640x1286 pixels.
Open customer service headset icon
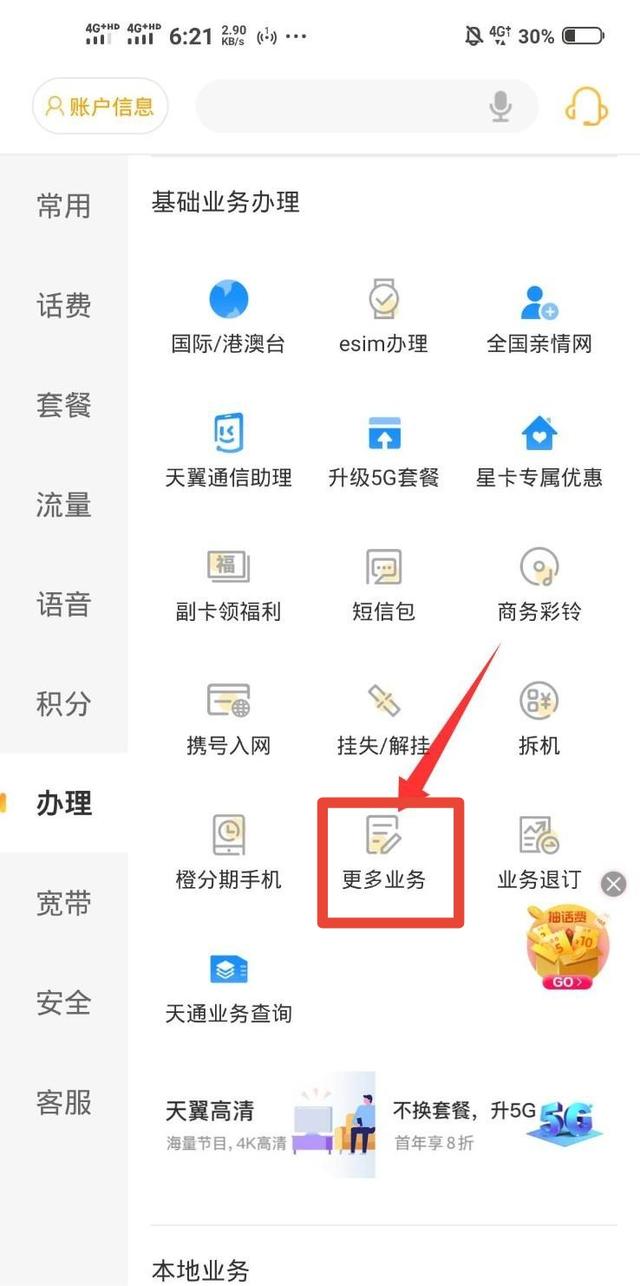586,106
